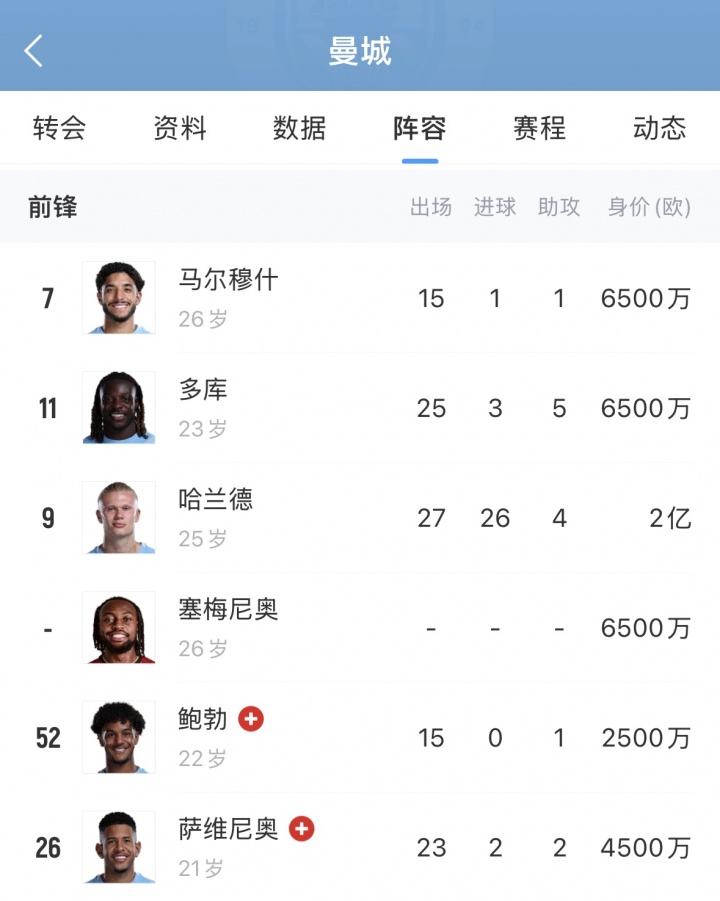
Task: Switch to the 转会 tab
Action: click(59, 128)
